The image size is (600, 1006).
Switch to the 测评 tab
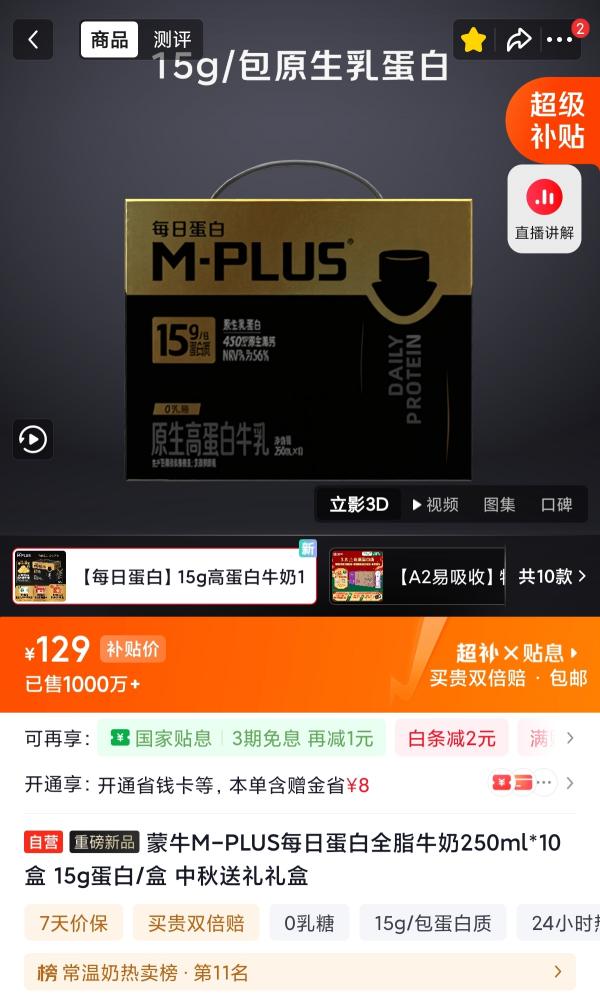tap(172, 40)
